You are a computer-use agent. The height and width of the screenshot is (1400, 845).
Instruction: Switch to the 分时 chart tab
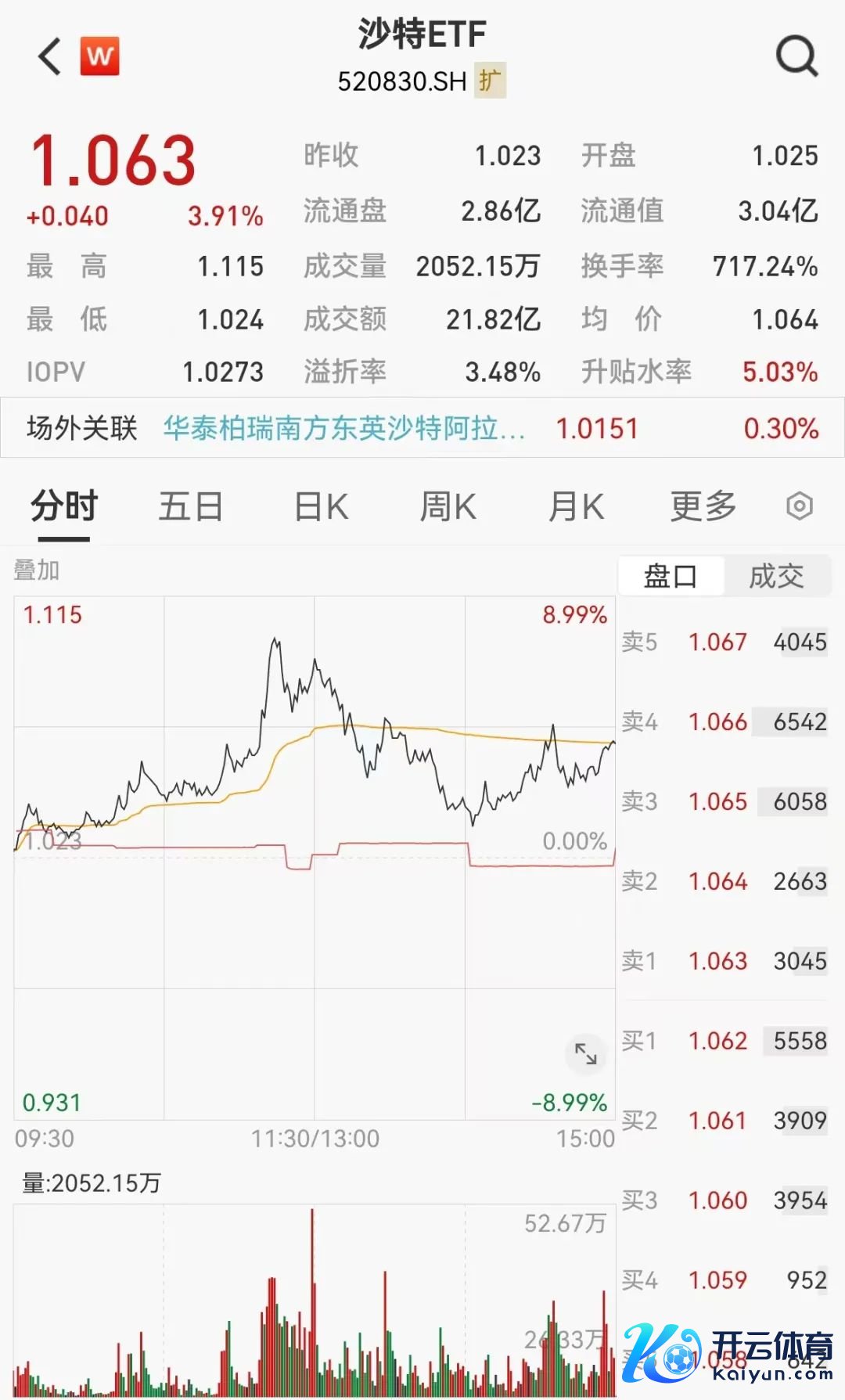64,506
